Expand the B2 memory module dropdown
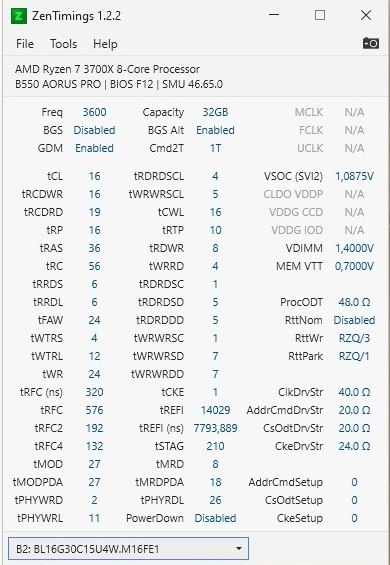 click(x=128, y=549)
